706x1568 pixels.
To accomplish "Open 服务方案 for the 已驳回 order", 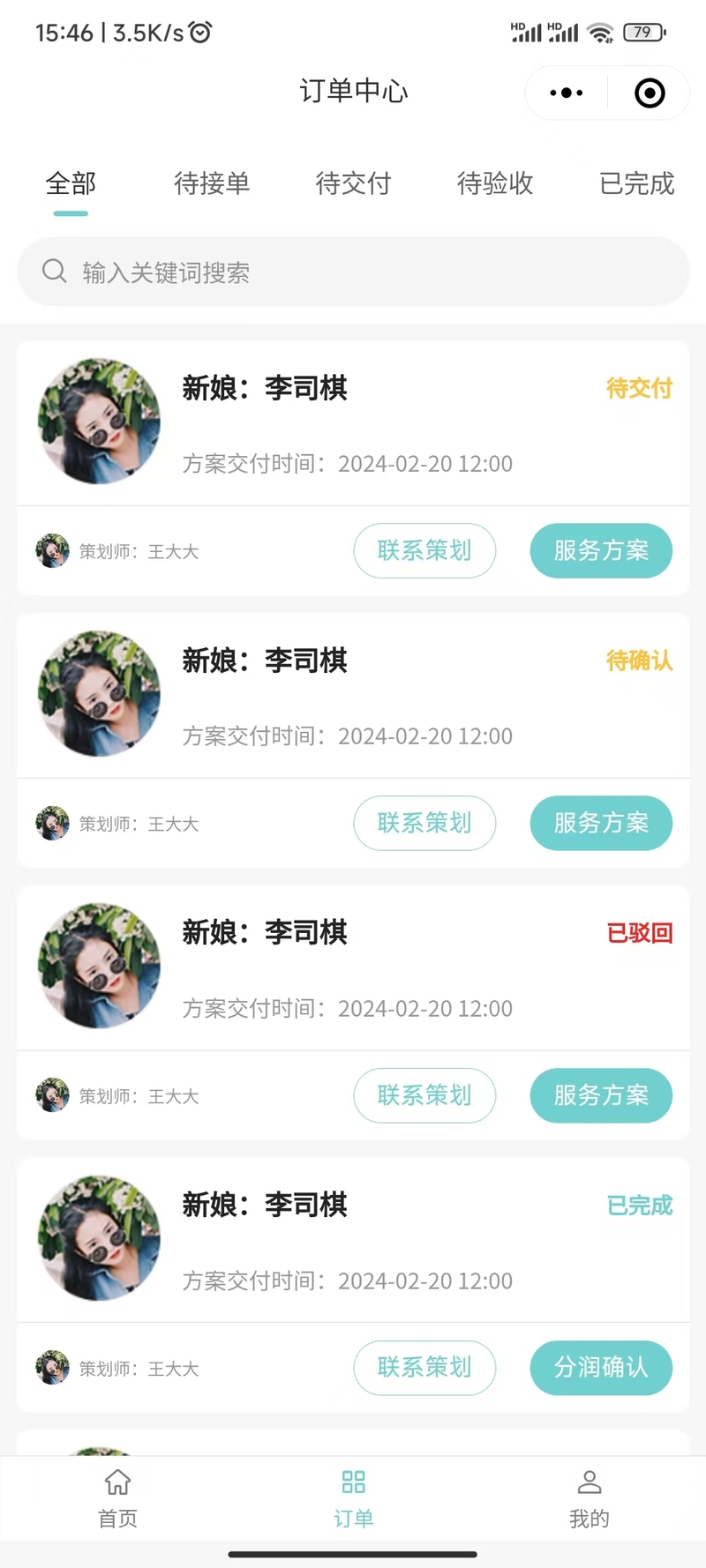I will pyautogui.click(x=601, y=1096).
